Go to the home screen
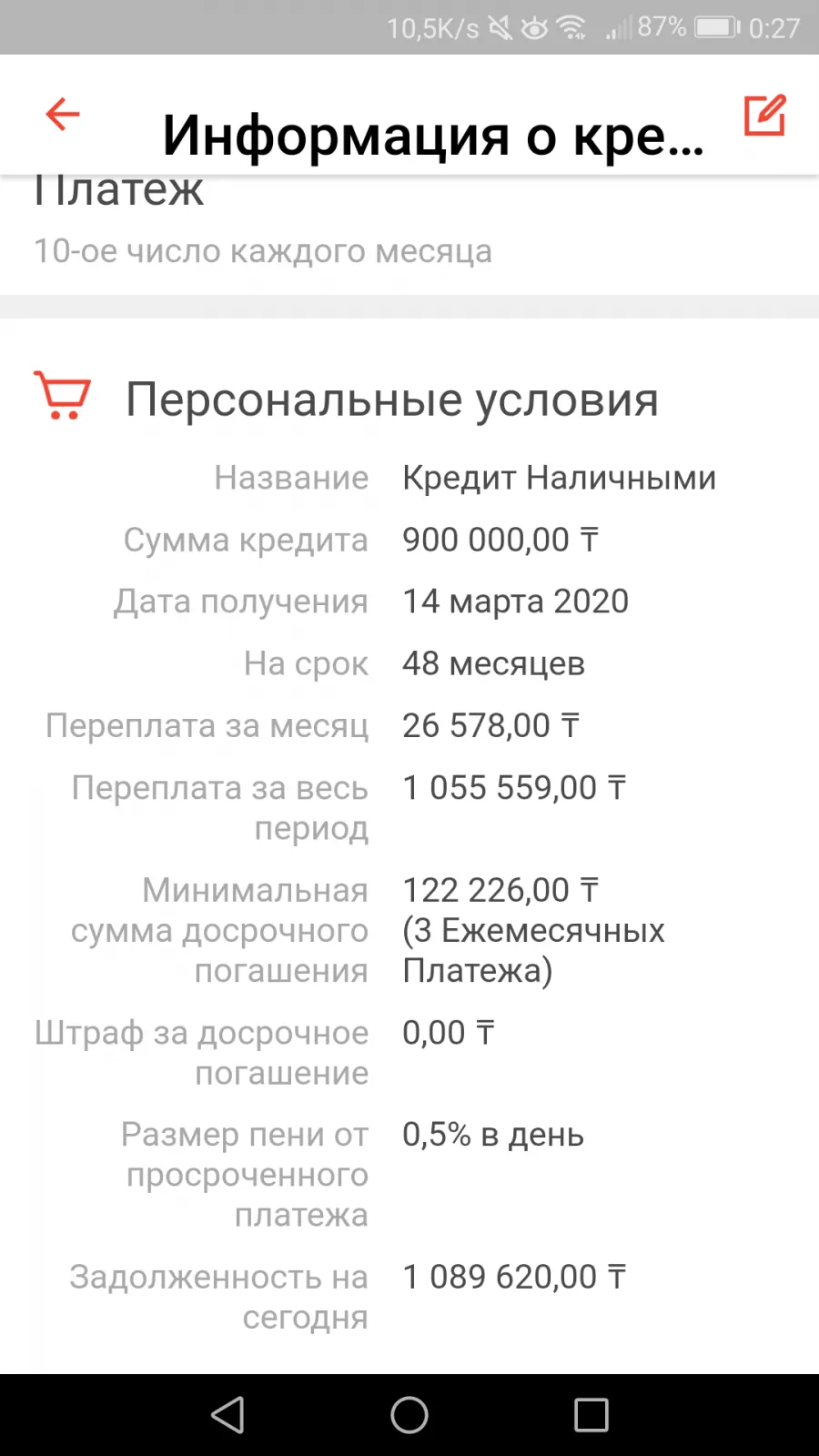This screenshot has width=819, height=1456. pyautogui.click(x=409, y=1415)
